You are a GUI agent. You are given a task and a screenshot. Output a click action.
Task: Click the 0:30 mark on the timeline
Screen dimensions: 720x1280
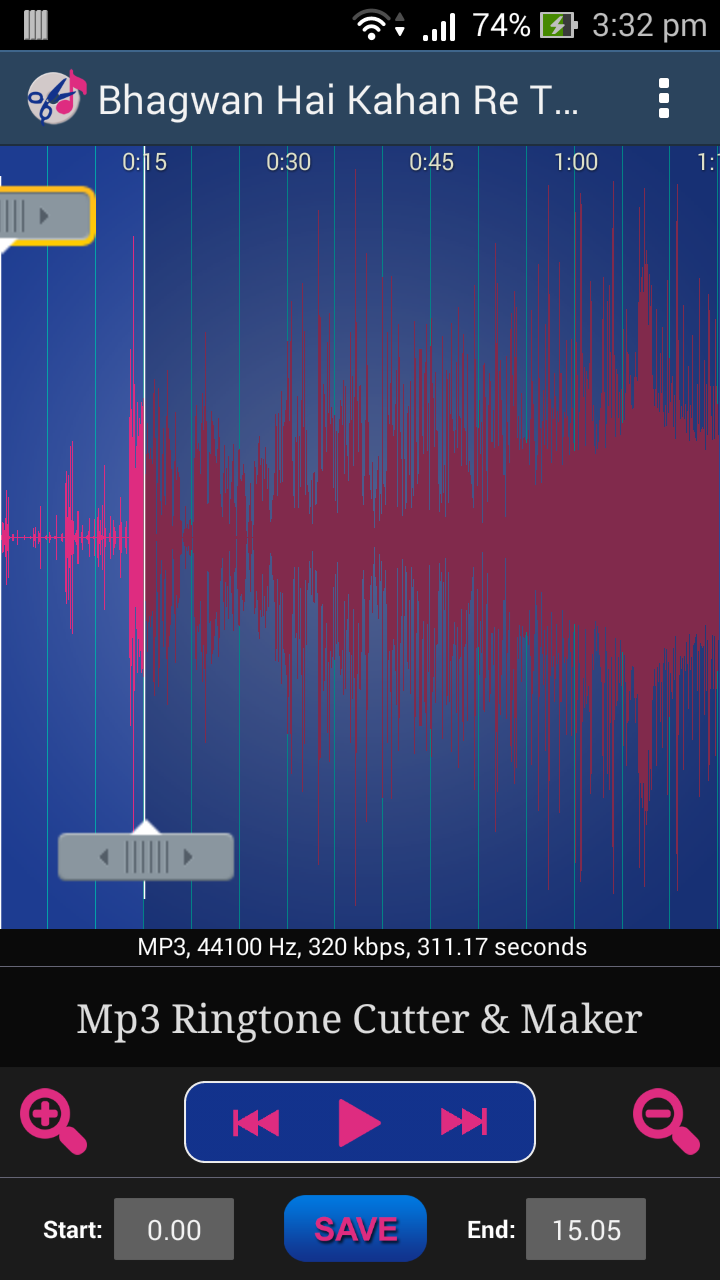pyautogui.click(x=288, y=161)
